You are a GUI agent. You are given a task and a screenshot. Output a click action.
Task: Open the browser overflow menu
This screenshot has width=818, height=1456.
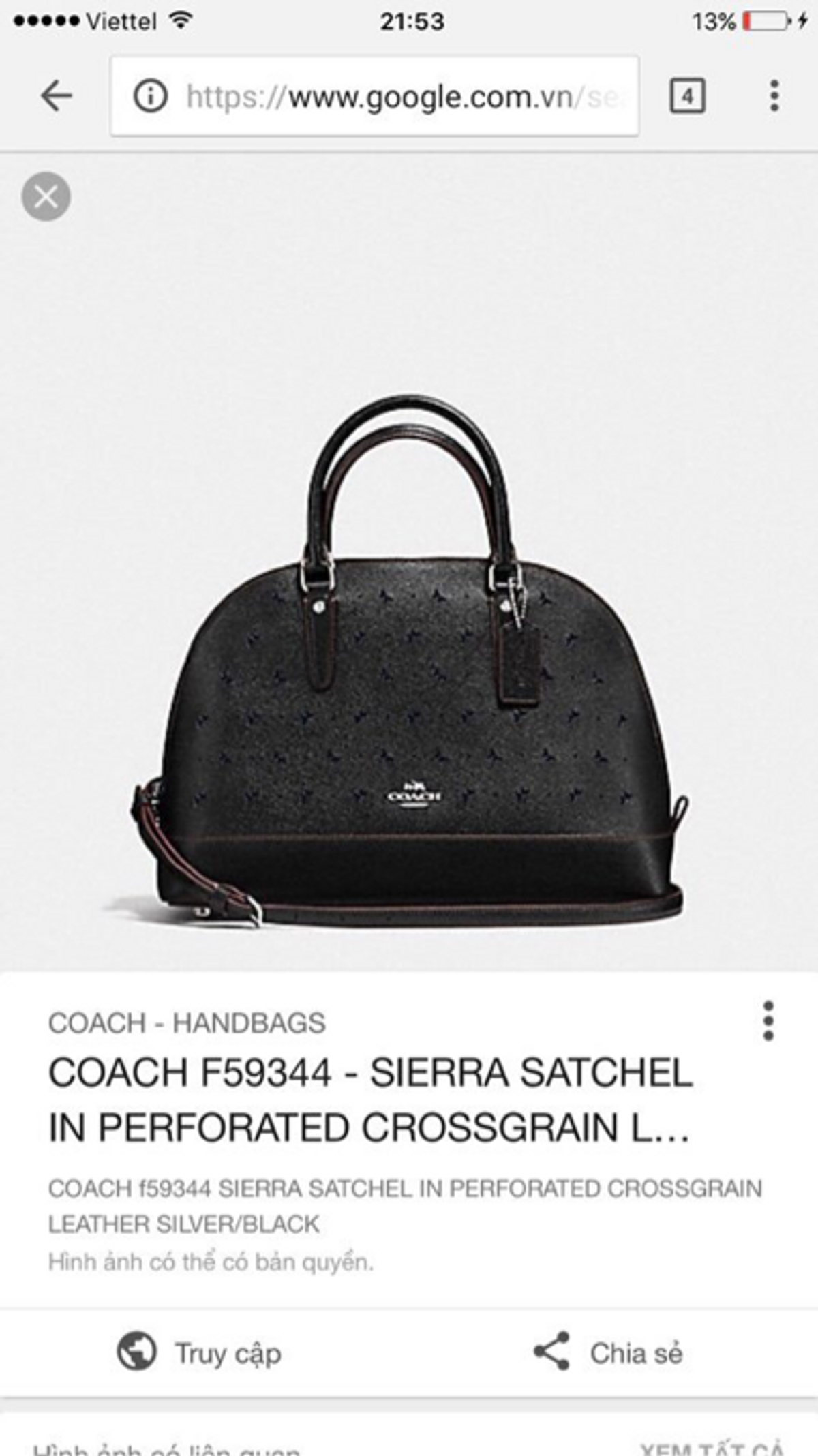click(x=774, y=96)
